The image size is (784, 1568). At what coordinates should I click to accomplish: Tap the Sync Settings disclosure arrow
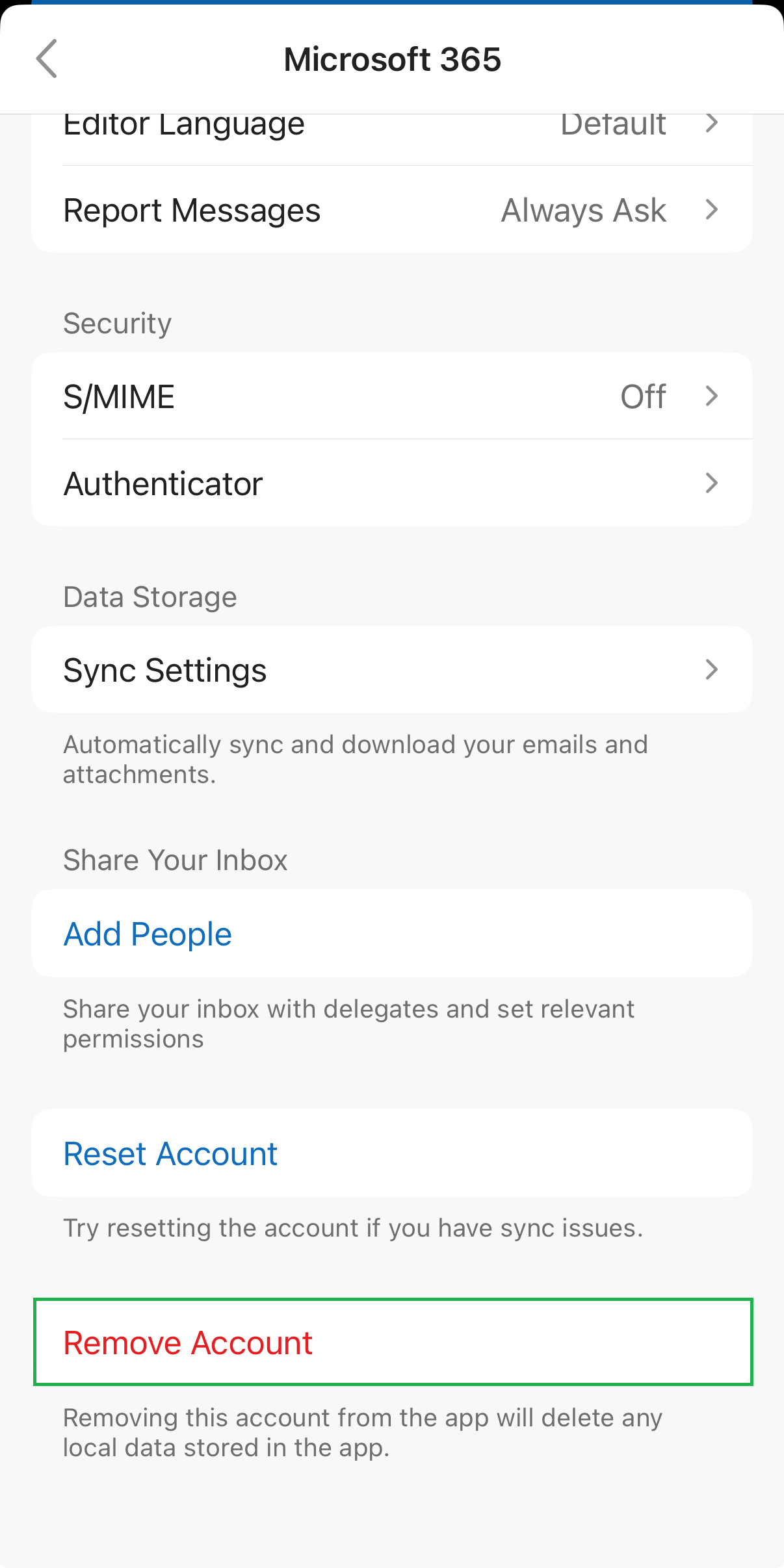click(713, 669)
